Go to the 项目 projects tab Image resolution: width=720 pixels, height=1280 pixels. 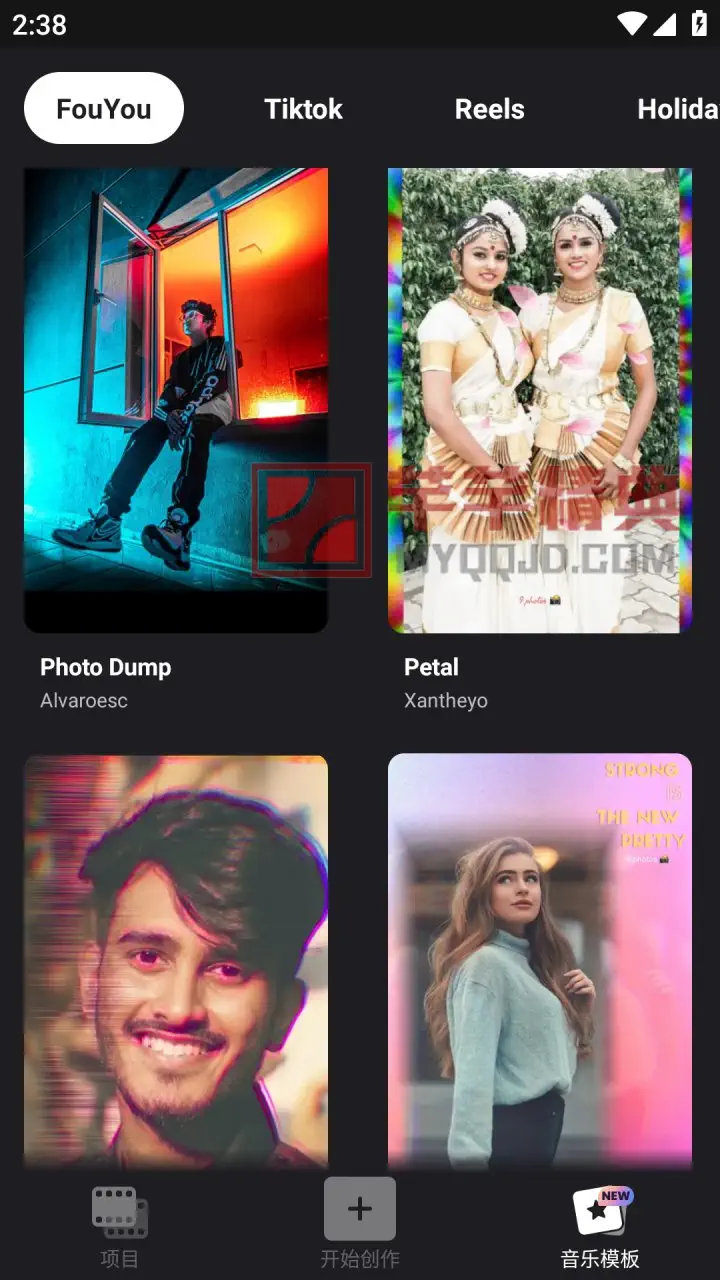click(x=120, y=1225)
